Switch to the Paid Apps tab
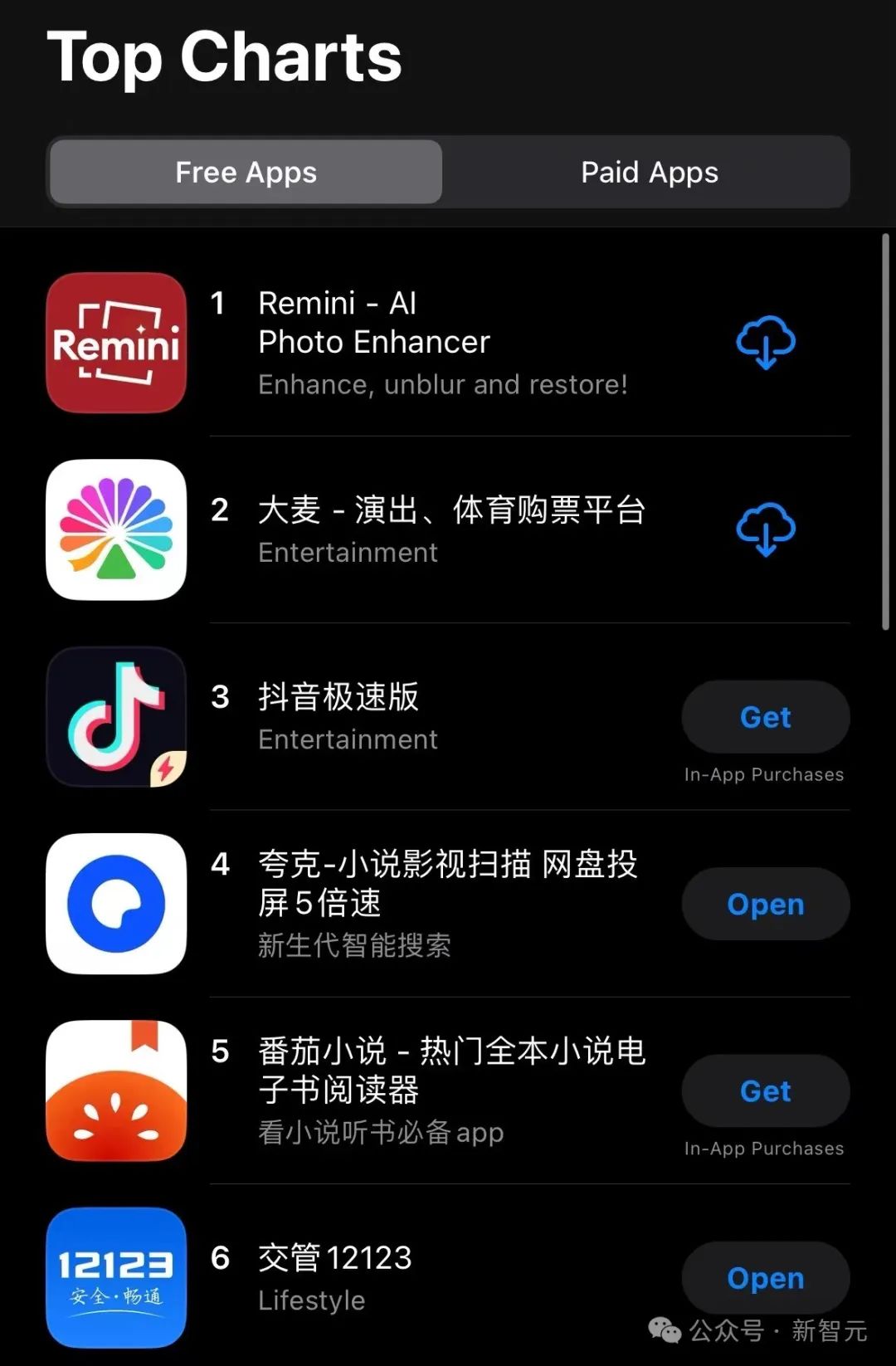The width and height of the screenshot is (896, 1366). [x=649, y=173]
